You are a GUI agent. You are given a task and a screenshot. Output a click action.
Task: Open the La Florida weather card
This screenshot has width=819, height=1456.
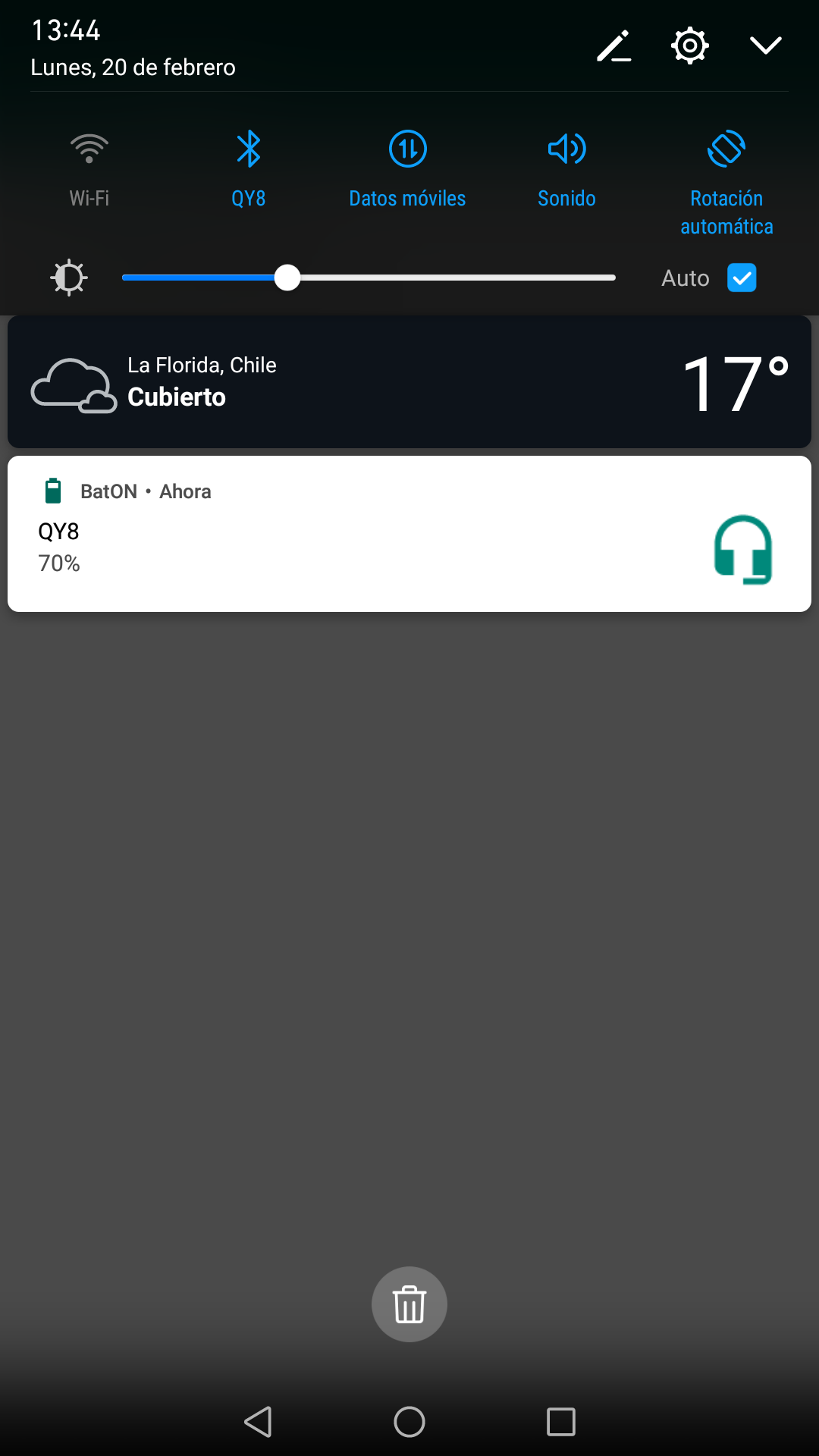[409, 382]
